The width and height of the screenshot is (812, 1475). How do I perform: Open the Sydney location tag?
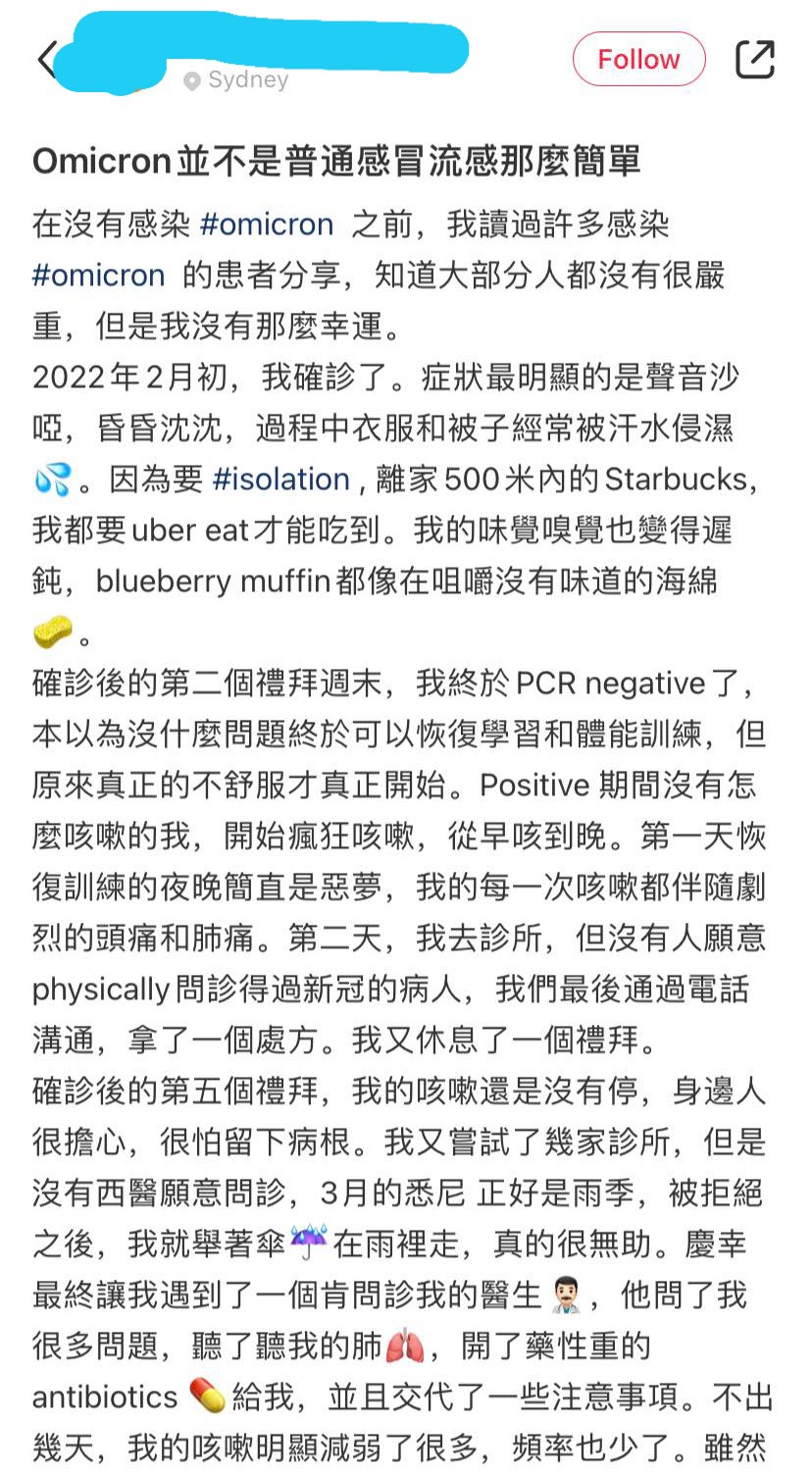click(236, 80)
